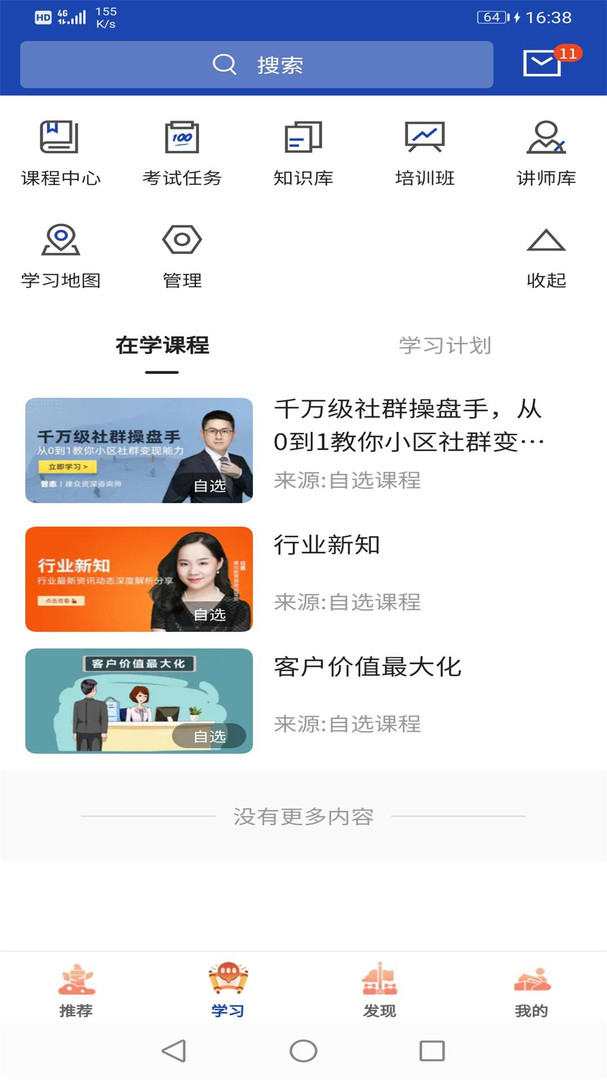View the 讲师库 lecturer library
The height and width of the screenshot is (1080, 607).
point(546,153)
